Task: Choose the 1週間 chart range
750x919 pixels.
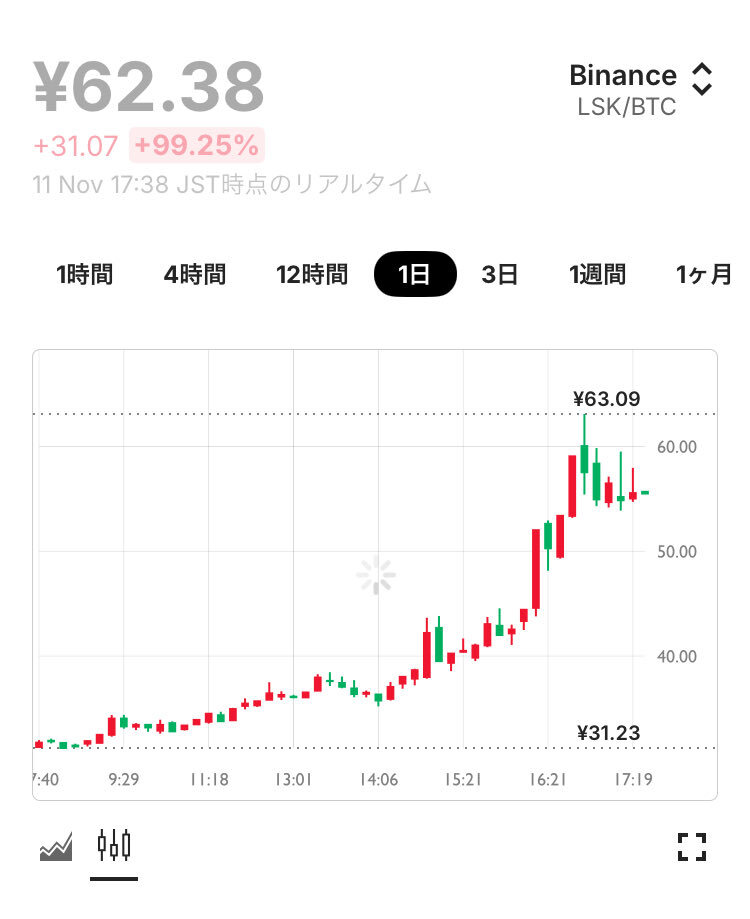Action: (x=598, y=275)
